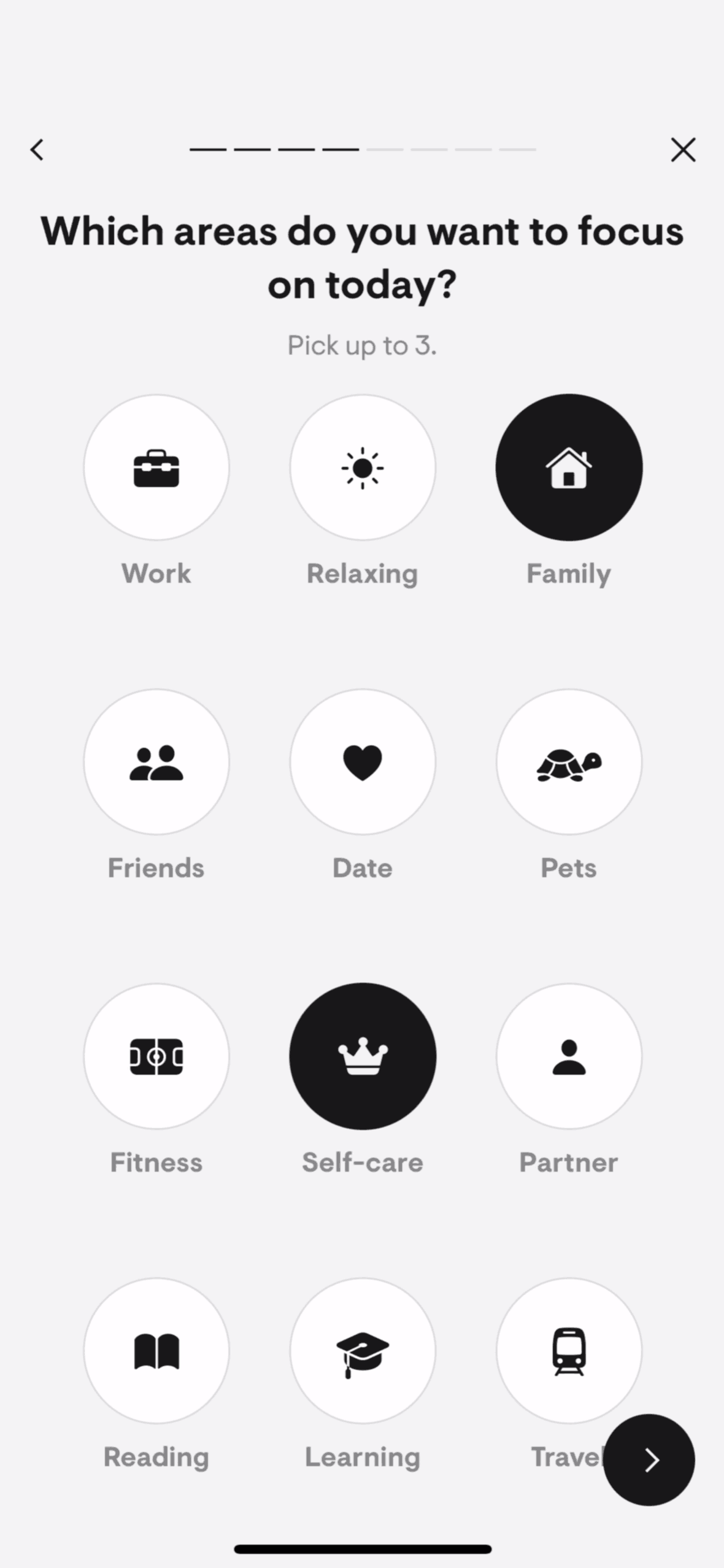Continue with the next arrow button
Screen dimensions: 724x1568
(x=649, y=1460)
